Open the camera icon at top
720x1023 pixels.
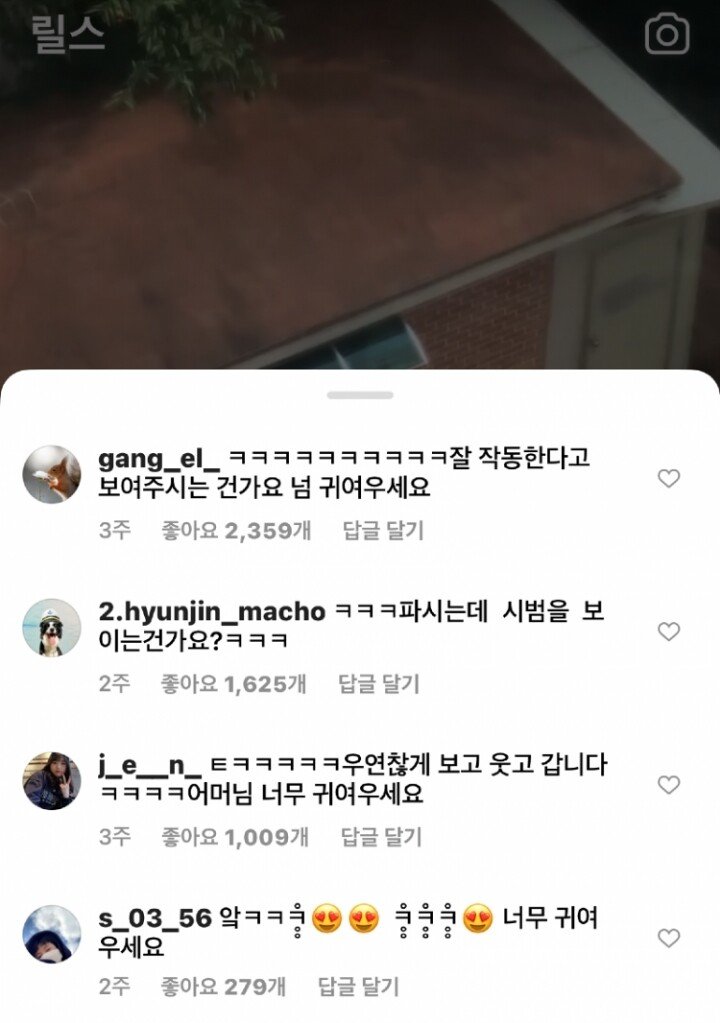pyautogui.click(x=667, y=34)
